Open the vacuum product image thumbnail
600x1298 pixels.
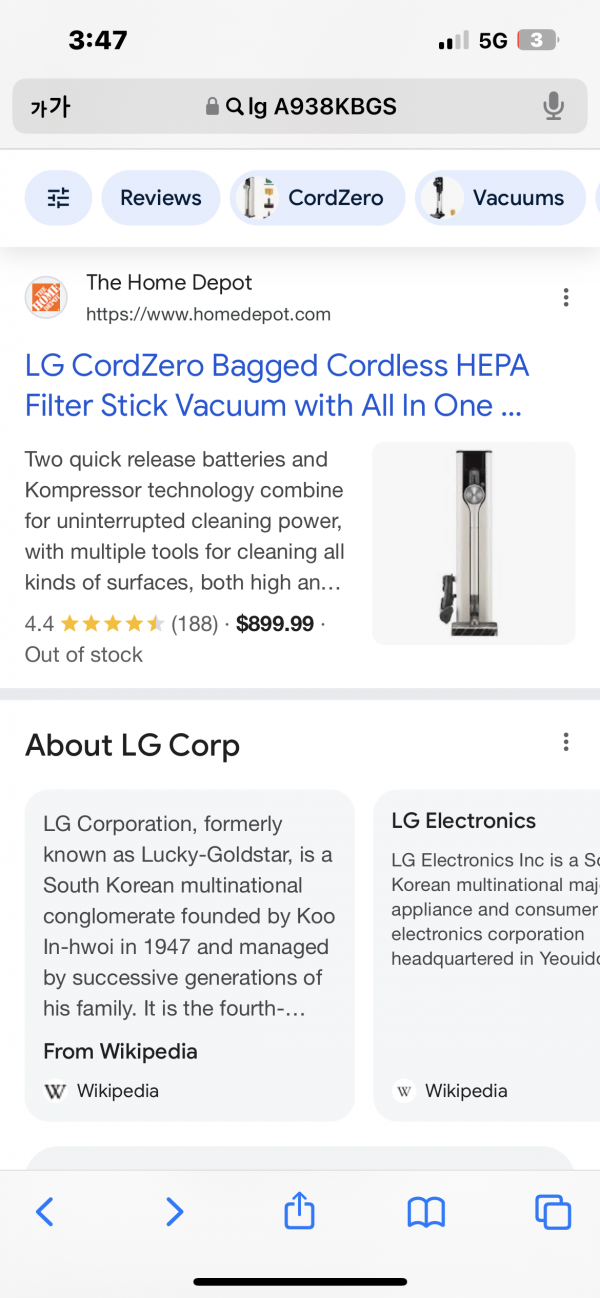coord(473,543)
